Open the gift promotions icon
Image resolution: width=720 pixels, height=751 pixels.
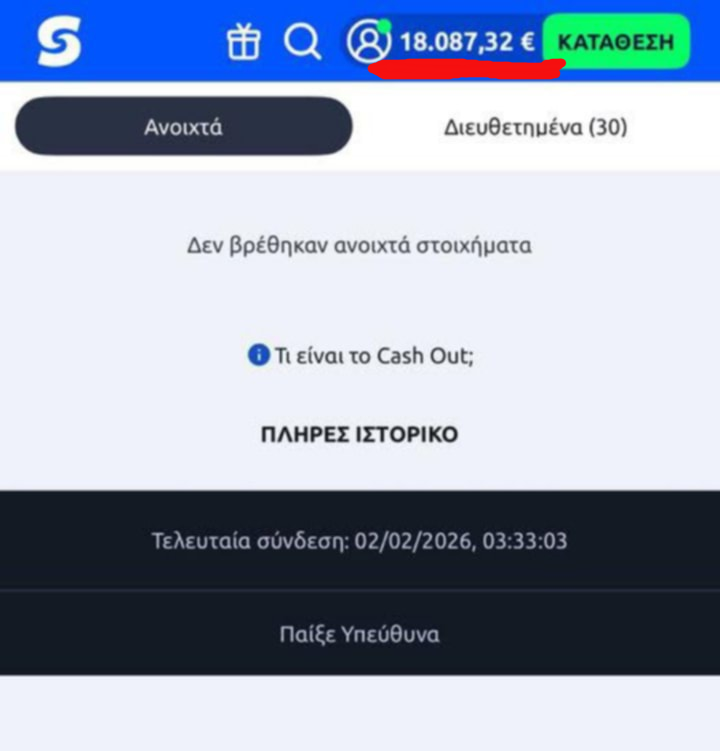[x=243, y=42]
